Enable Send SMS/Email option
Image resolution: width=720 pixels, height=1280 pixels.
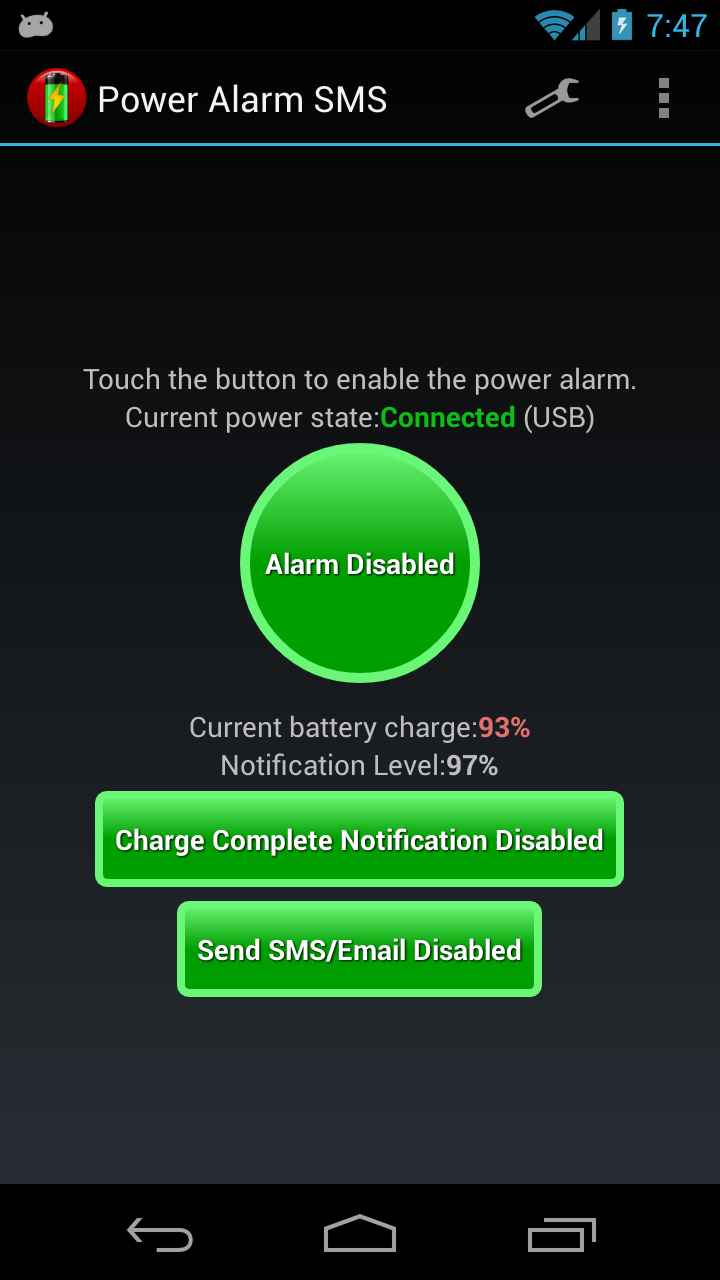359,949
